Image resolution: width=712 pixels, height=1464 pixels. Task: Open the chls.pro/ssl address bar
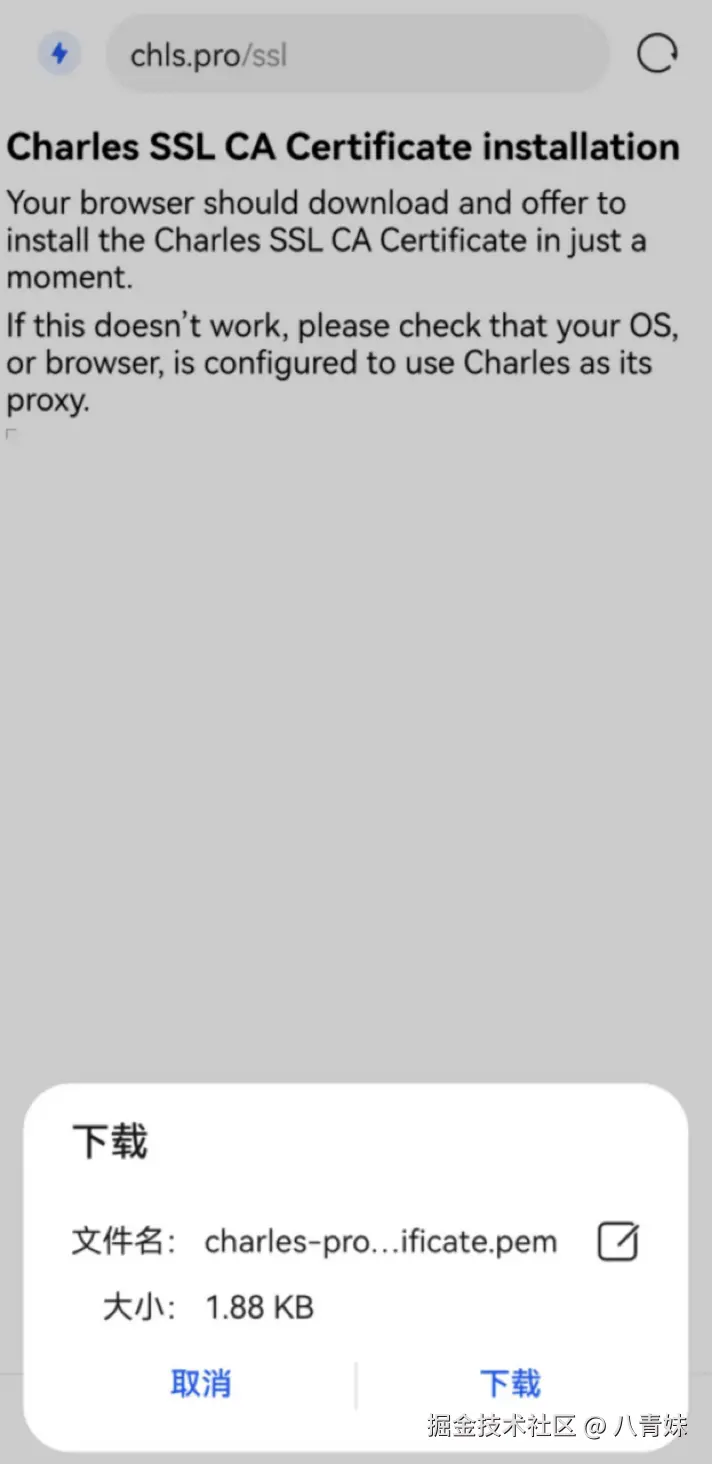[355, 54]
